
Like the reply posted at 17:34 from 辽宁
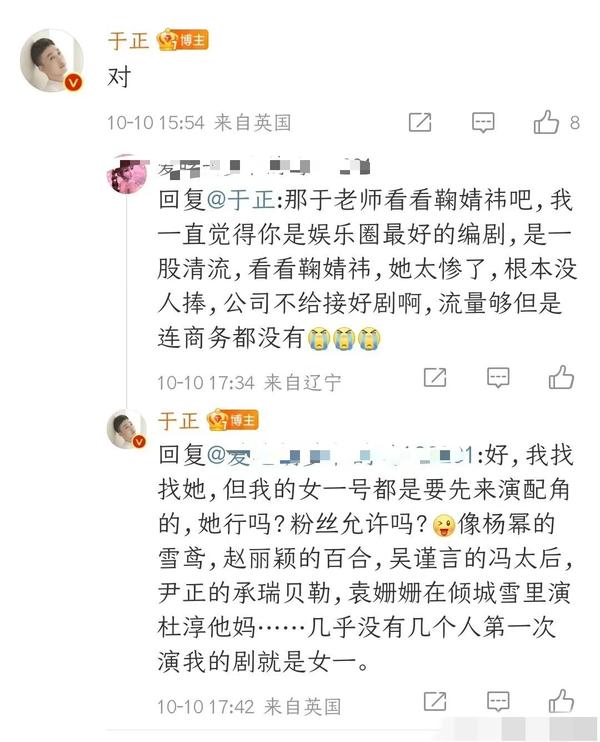[x=561, y=378]
